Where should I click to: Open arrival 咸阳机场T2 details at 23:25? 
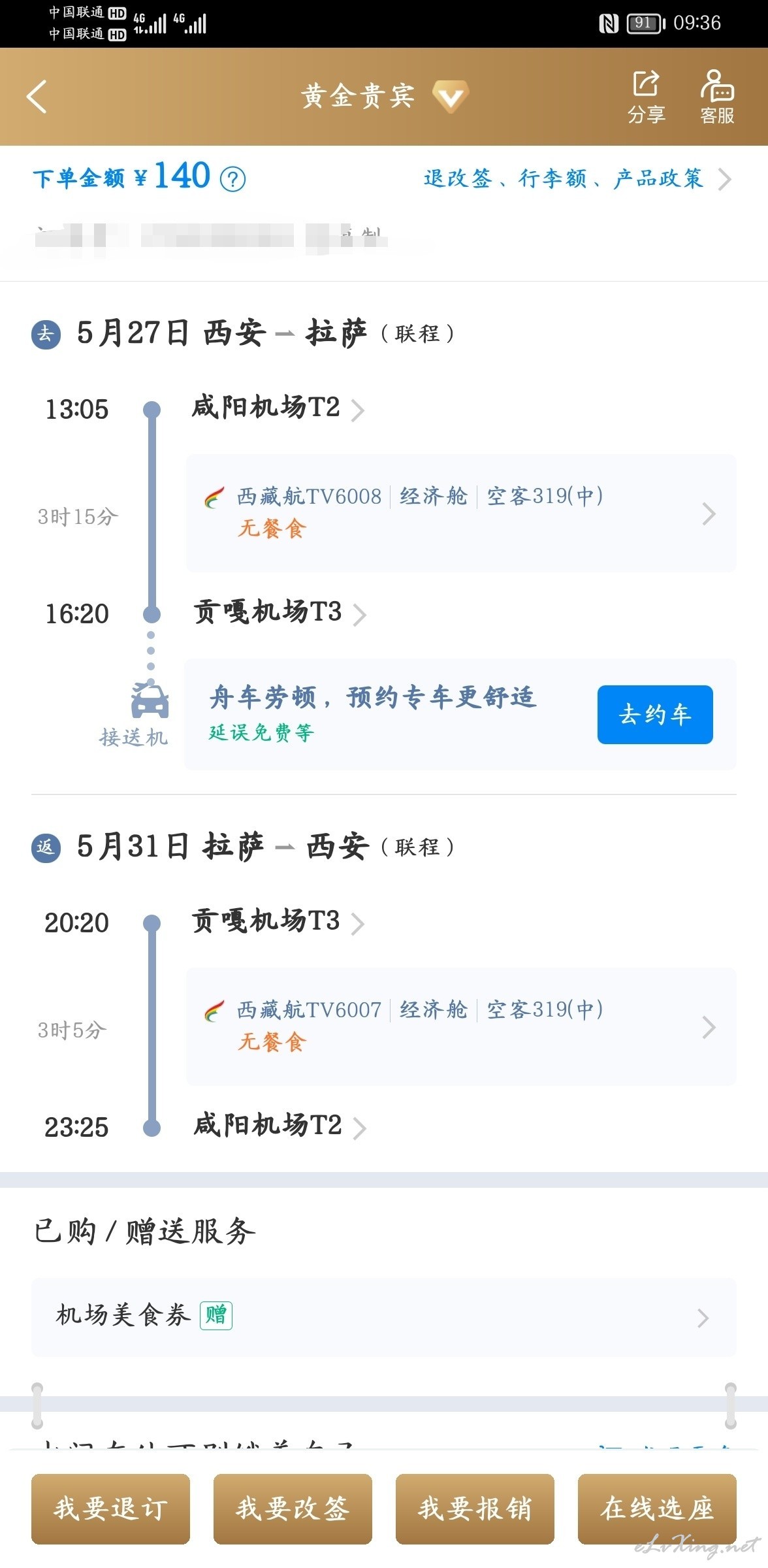(280, 1126)
